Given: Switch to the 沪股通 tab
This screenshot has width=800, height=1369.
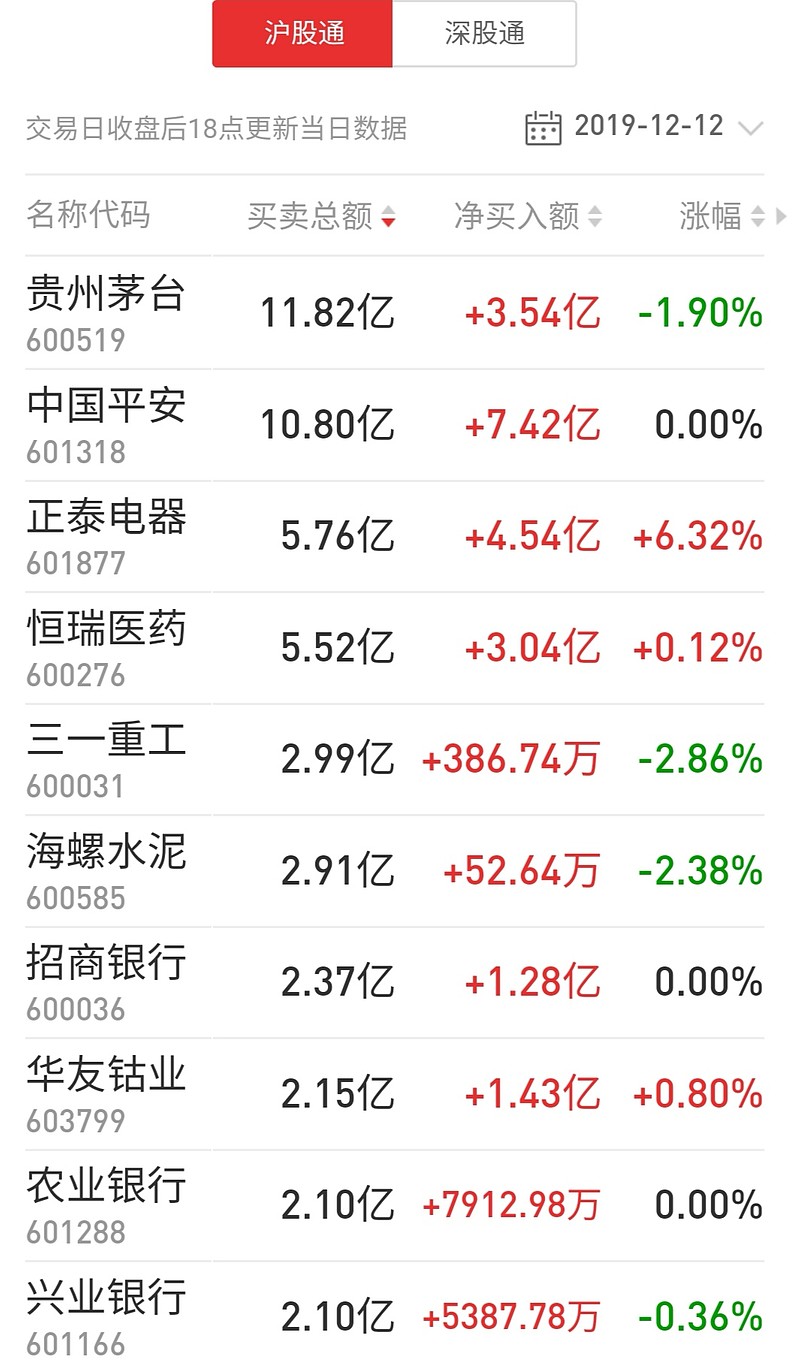Looking at the screenshot, I should [x=301, y=33].
